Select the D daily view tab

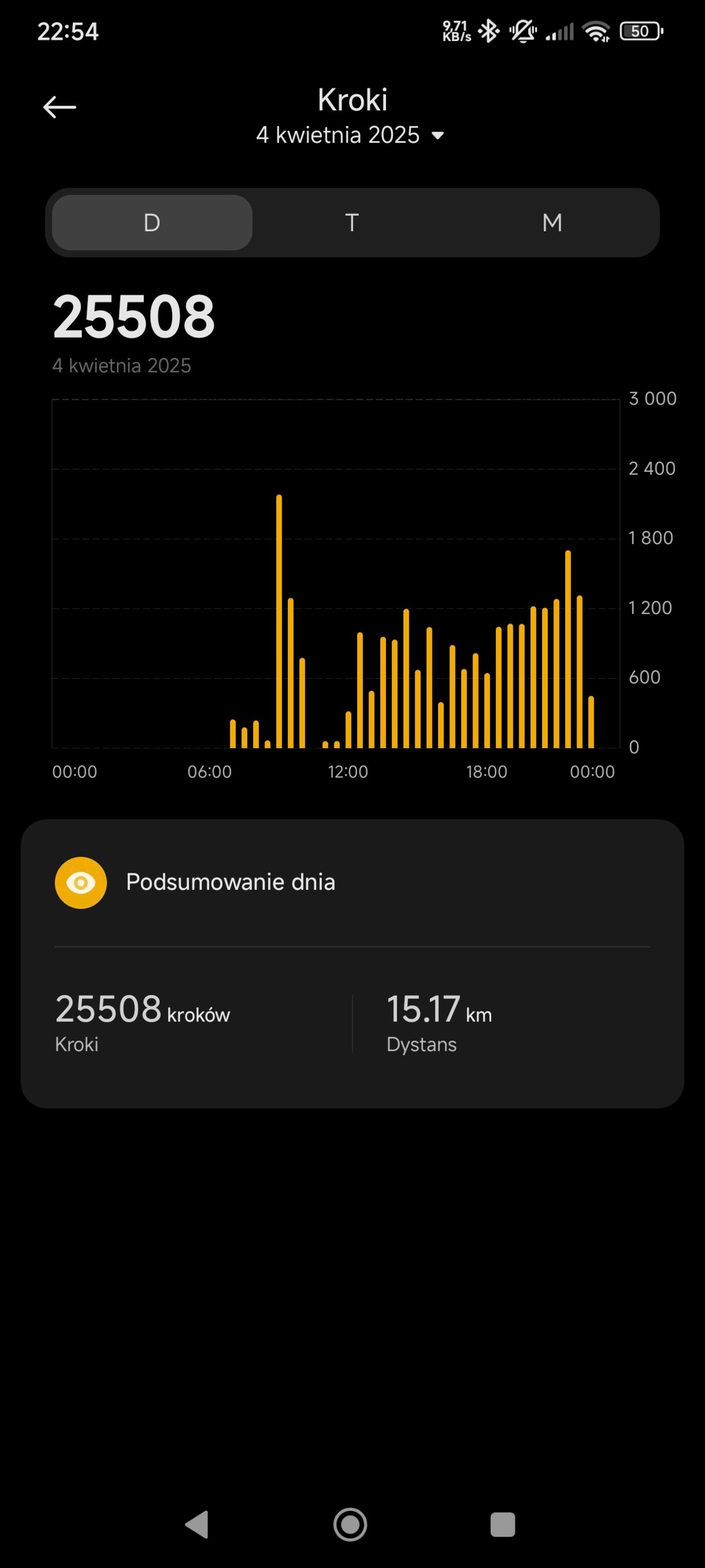tap(152, 223)
